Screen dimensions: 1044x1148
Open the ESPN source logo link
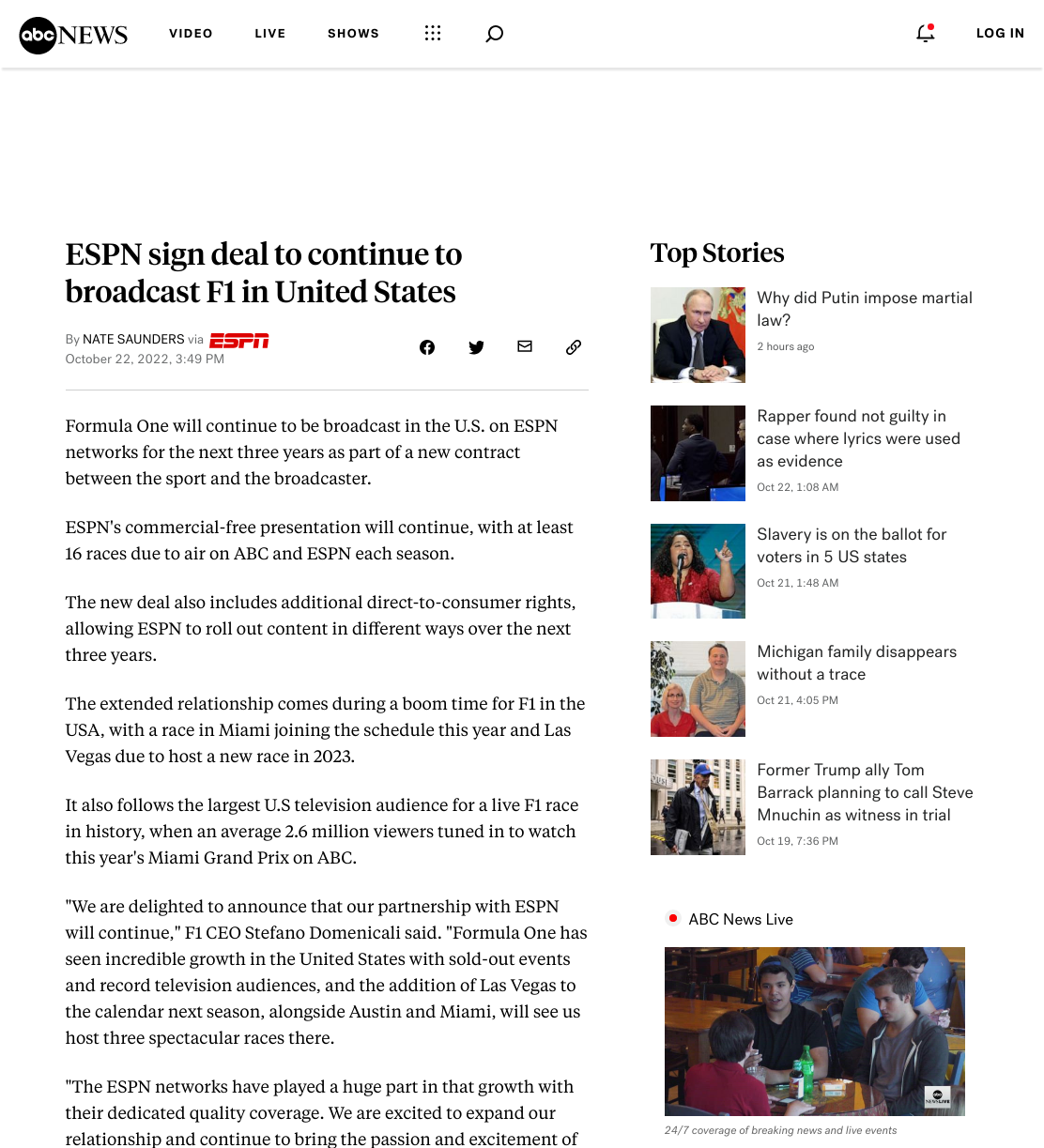[x=239, y=340]
